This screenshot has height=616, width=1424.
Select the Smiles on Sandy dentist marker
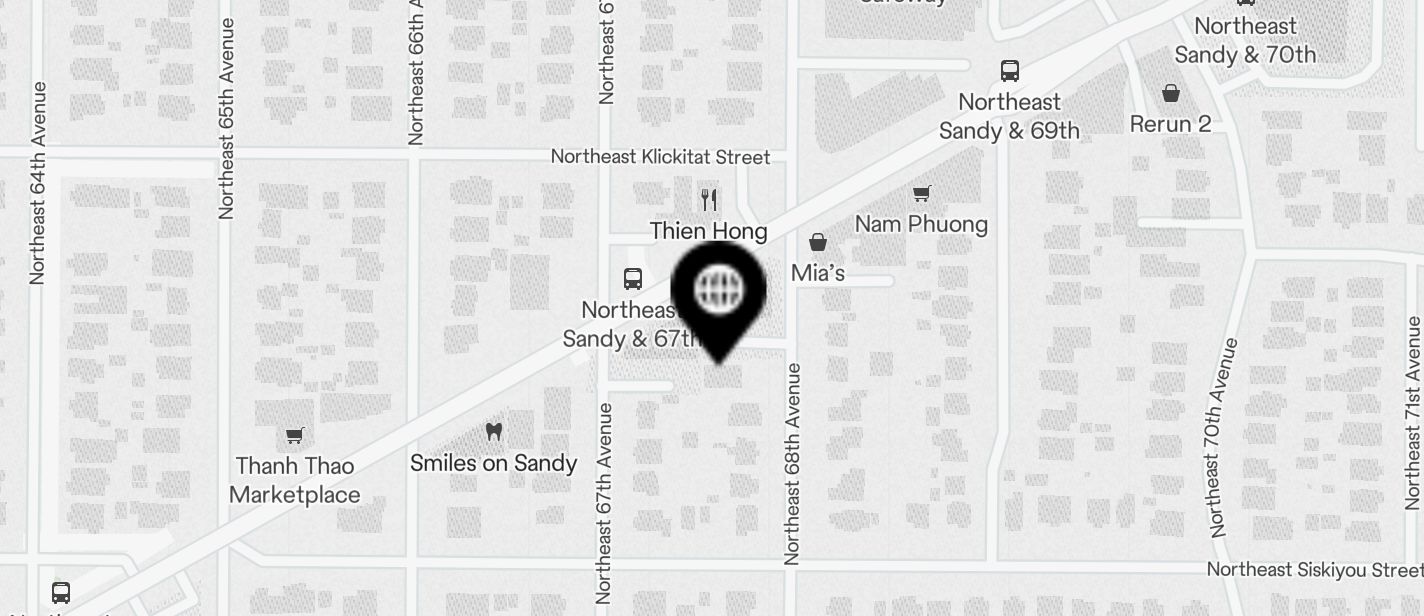(493, 432)
